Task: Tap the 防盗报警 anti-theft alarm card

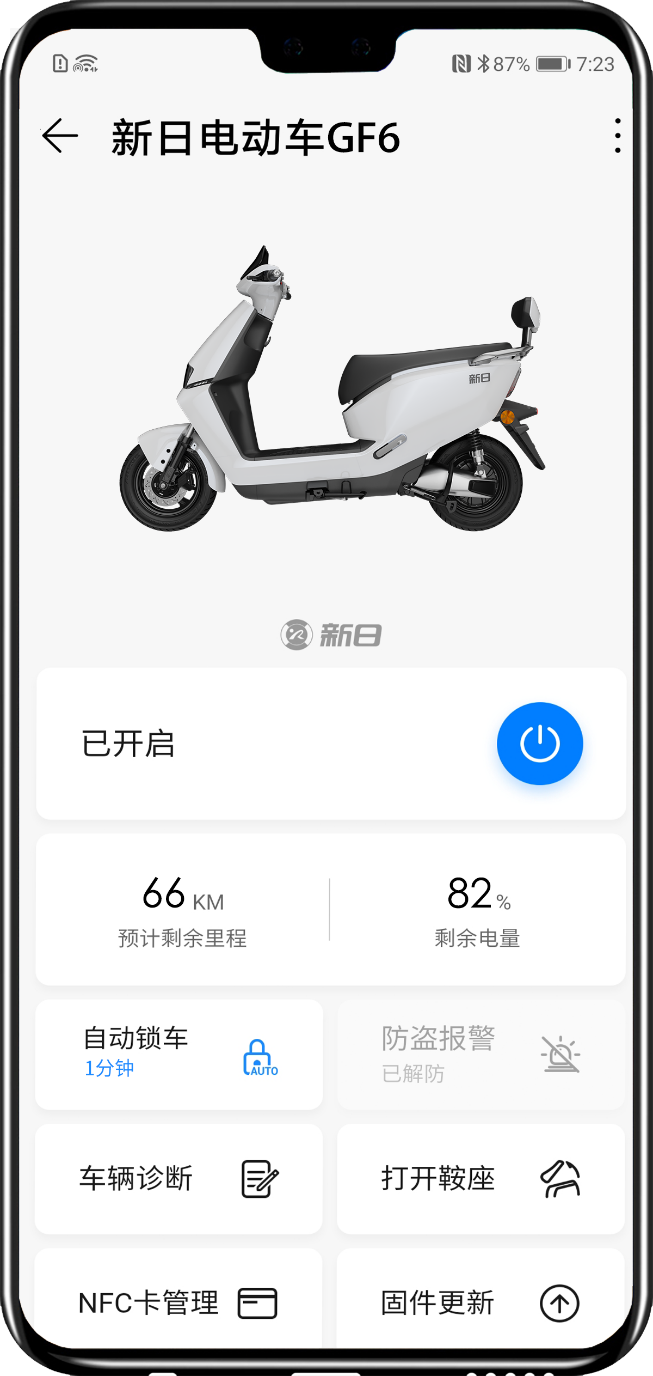Action: (x=481, y=1055)
